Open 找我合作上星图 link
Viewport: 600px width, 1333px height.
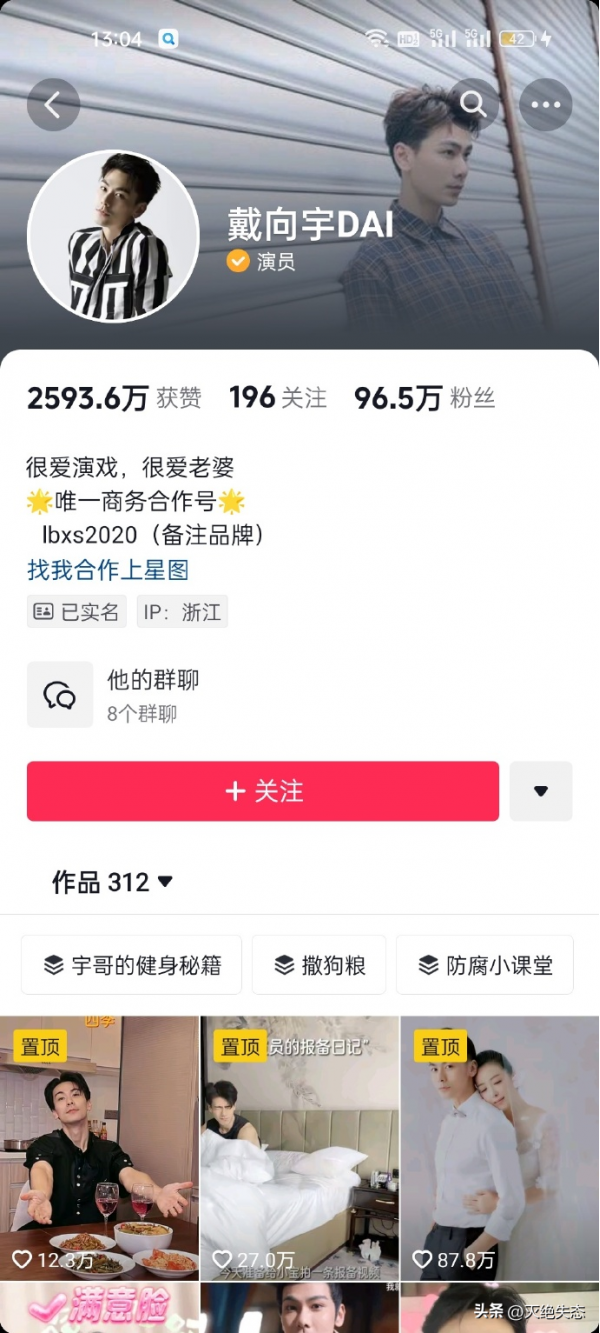pos(108,570)
